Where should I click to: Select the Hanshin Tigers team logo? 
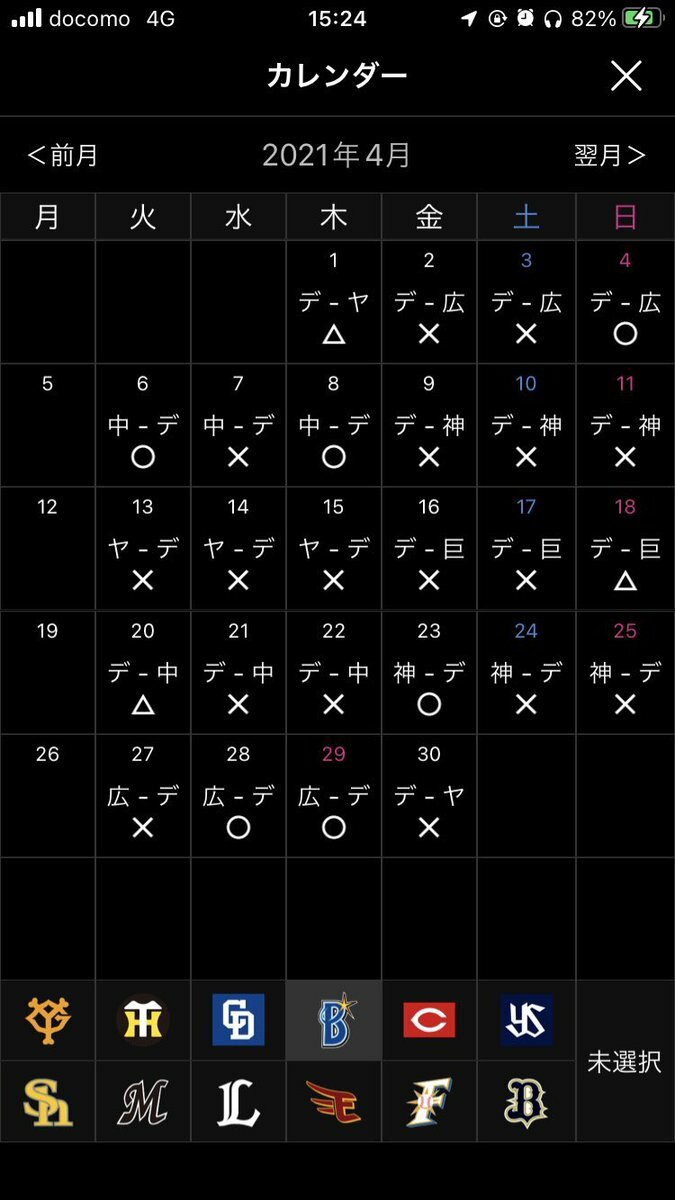[143, 1020]
